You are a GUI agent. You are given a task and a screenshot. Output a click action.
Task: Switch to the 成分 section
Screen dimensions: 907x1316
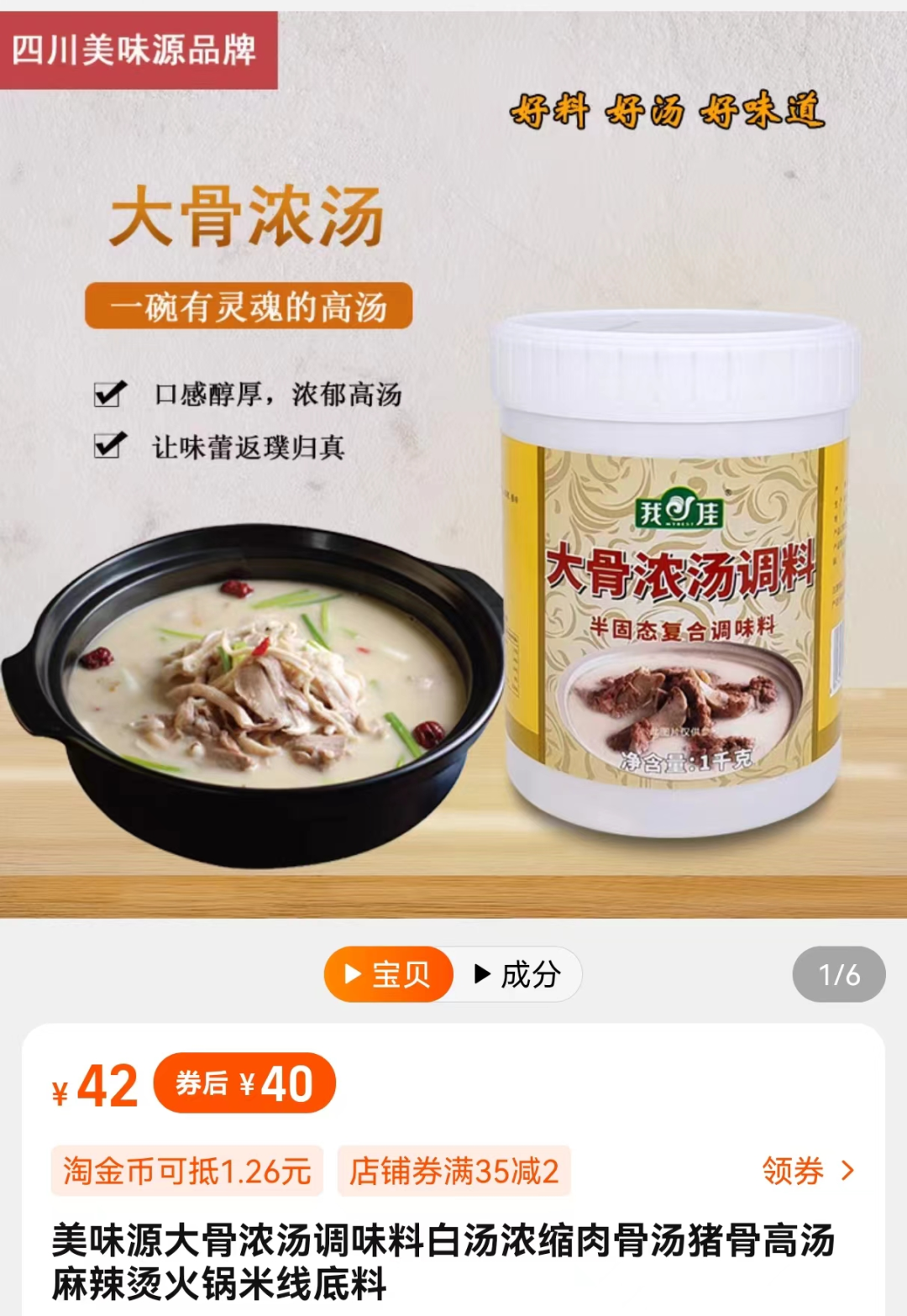(518, 974)
